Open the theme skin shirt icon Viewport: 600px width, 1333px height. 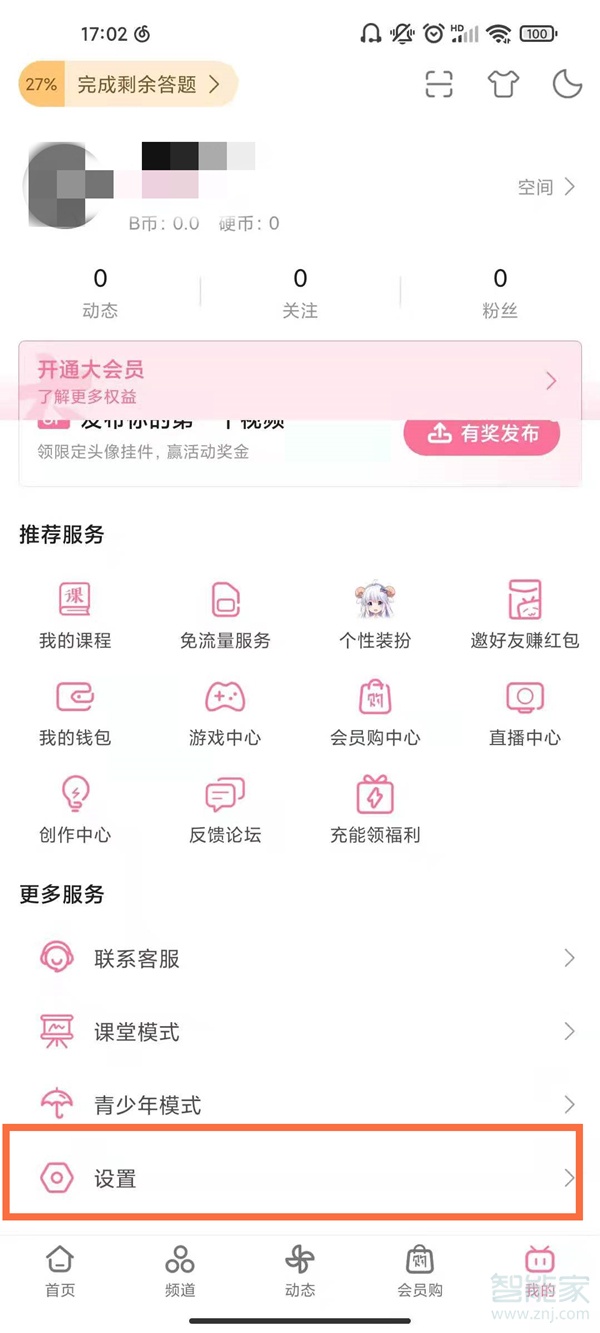click(503, 84)
